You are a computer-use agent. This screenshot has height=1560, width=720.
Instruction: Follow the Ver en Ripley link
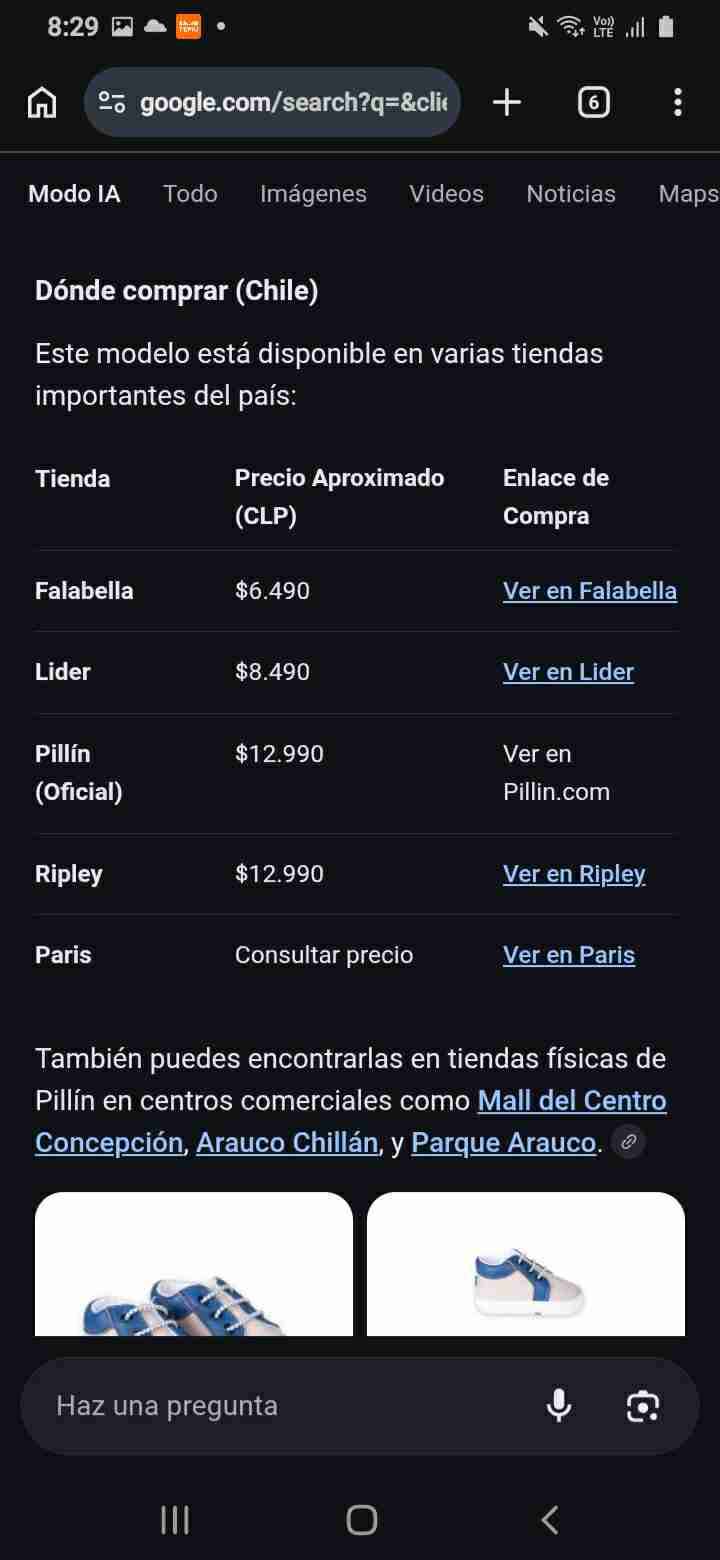tap(573, 873)
